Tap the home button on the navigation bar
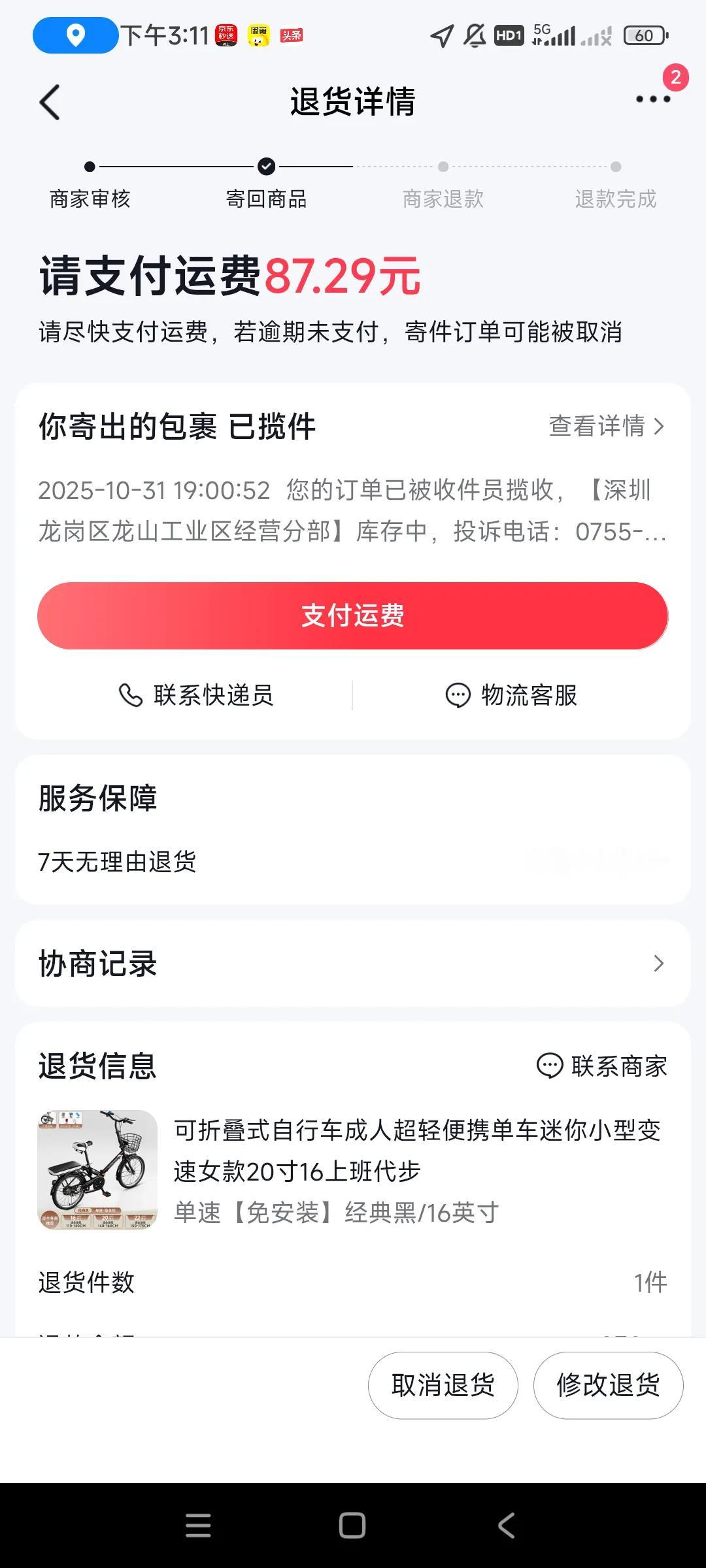The height and width of the screenshot is (1568, 706). (x=352, y=1526)
